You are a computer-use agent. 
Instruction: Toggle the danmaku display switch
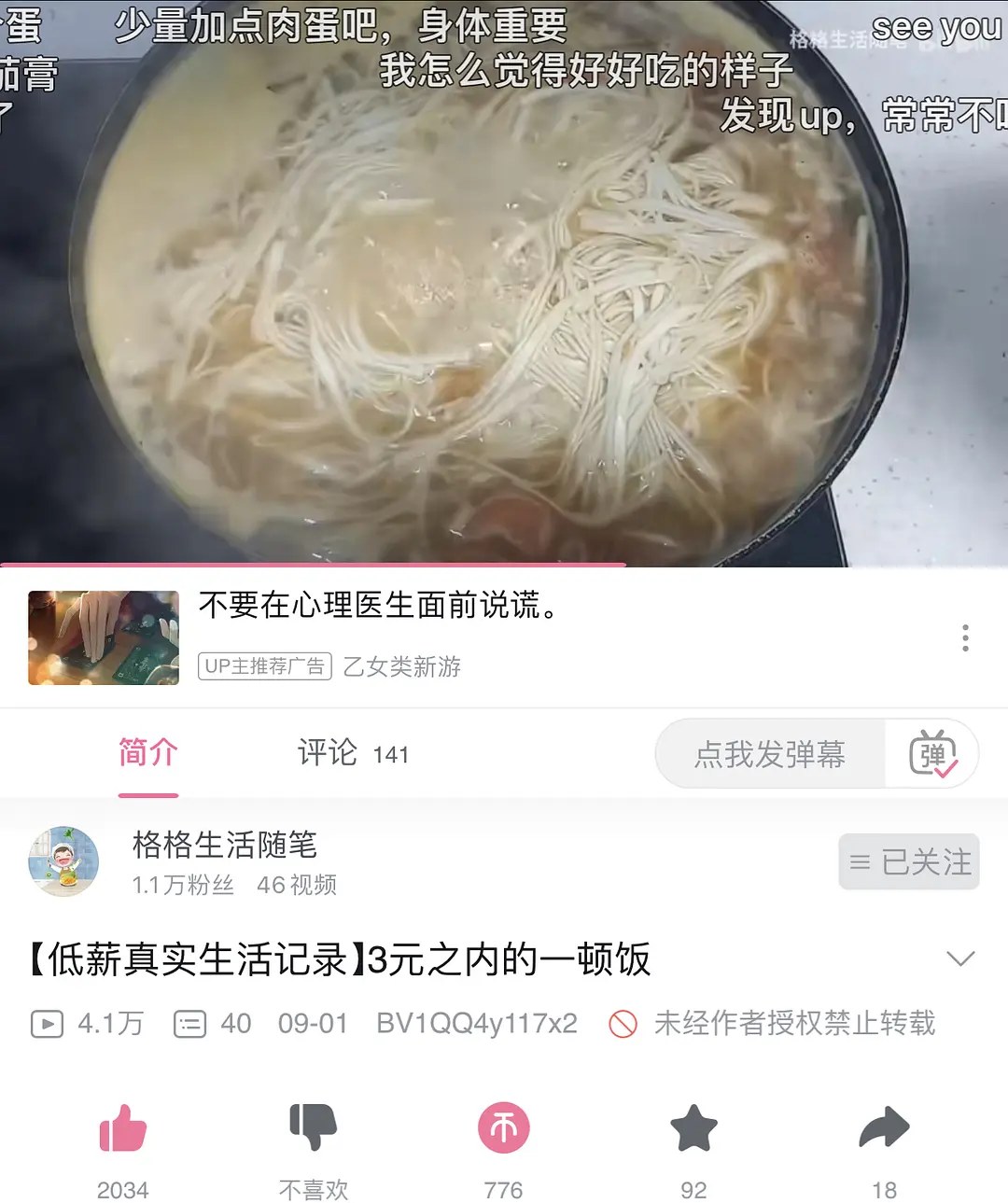932,754
